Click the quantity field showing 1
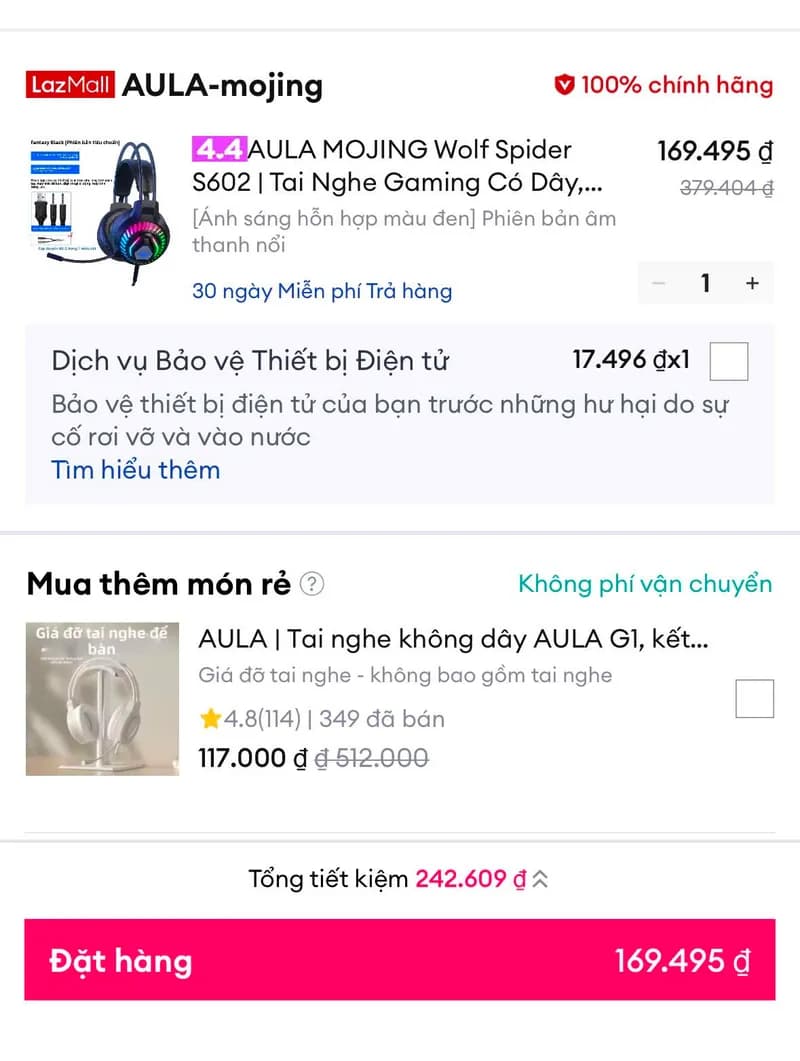Screen dimensions: 800x1061 pos(705,283)
